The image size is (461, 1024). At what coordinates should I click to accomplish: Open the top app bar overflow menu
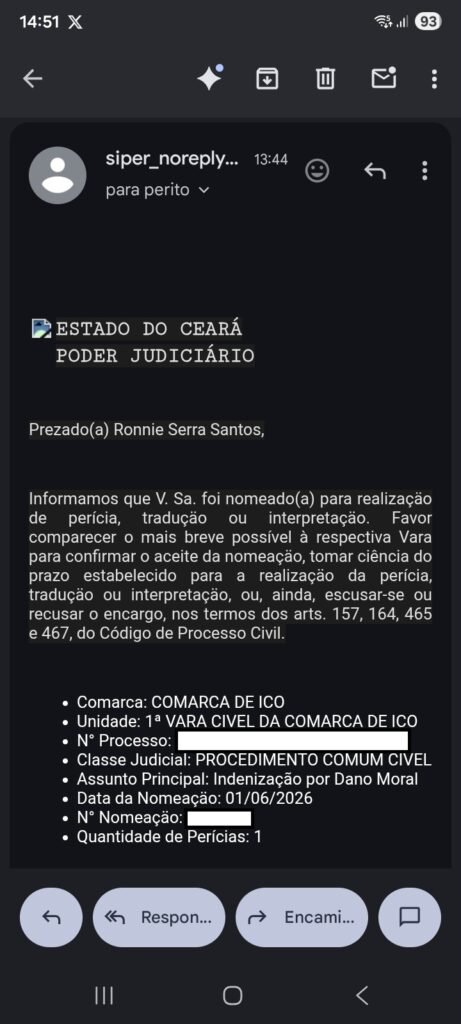click(434, 79)
